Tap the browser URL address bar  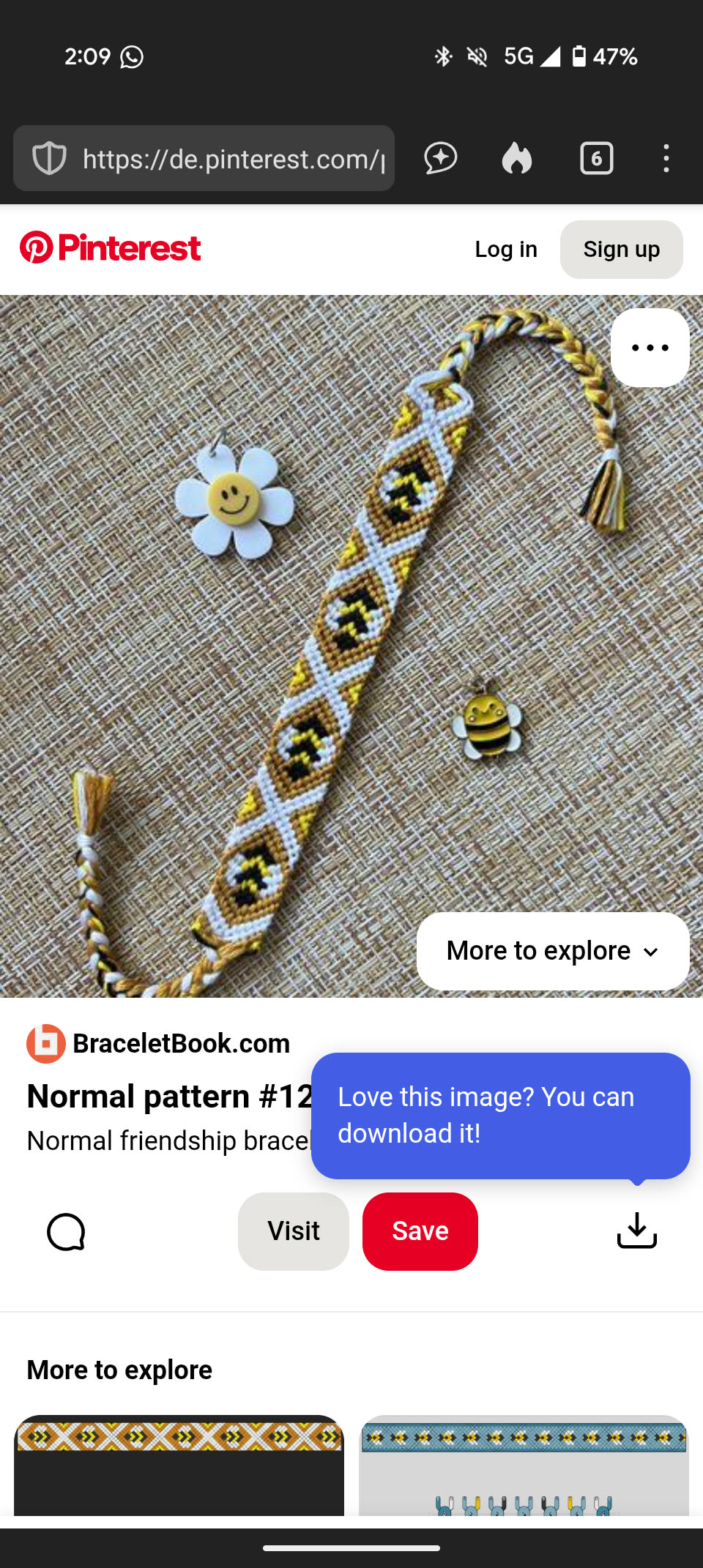[x=234, y=159]
